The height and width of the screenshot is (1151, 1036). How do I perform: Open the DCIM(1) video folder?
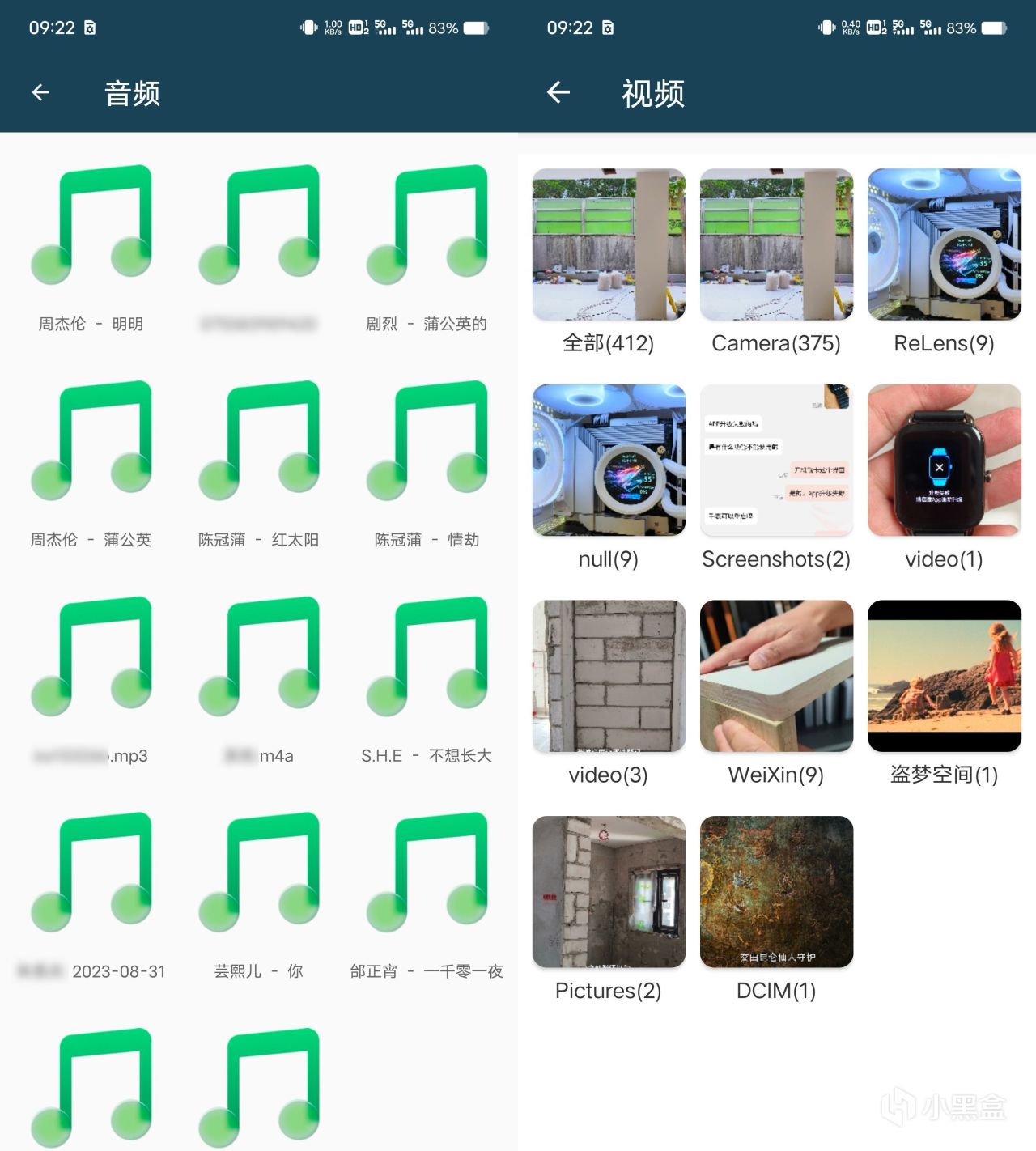[776, 892]
